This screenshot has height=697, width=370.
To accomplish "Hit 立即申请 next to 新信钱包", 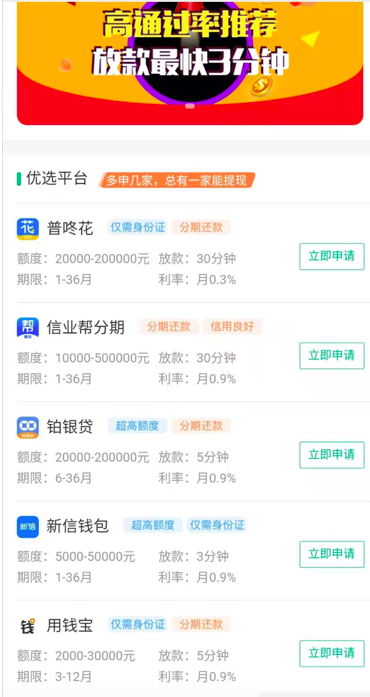I will [x=332, y=554].
